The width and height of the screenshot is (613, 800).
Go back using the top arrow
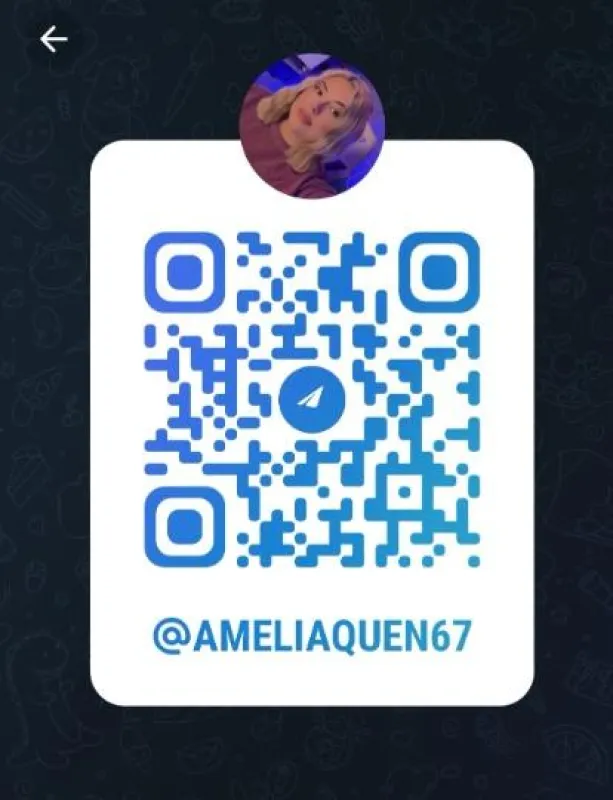click(53, 39)
